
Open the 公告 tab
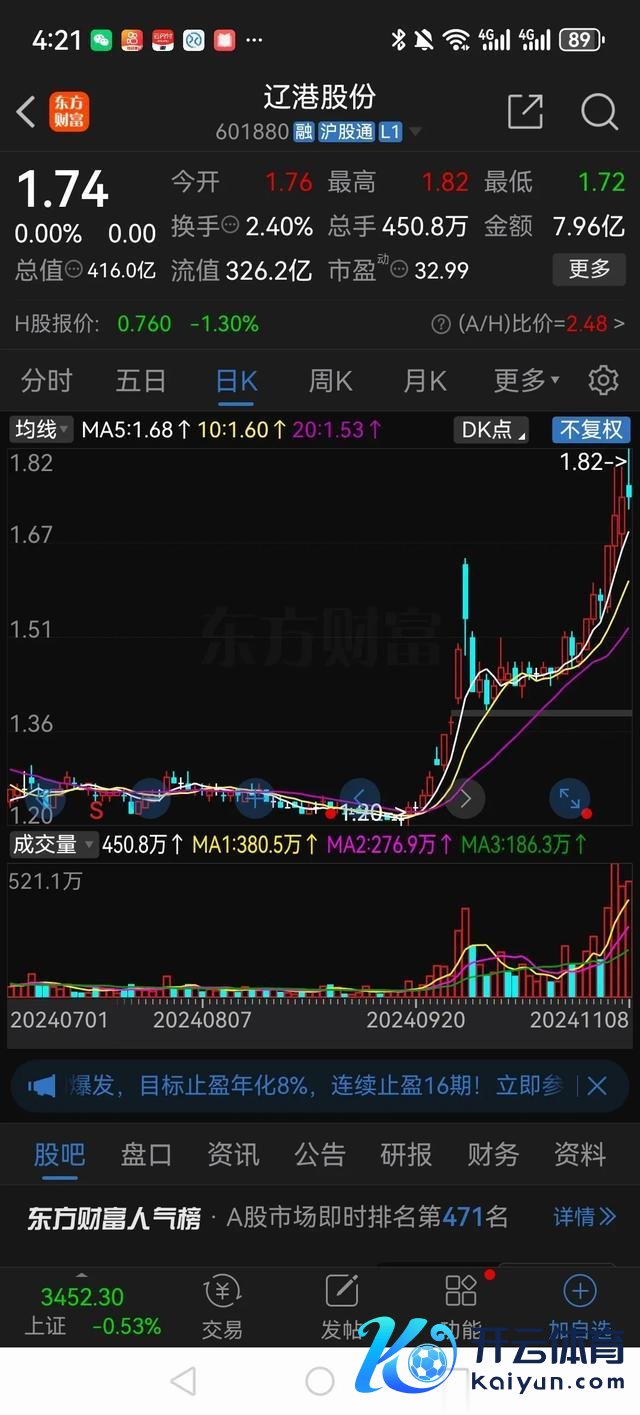[320, 1155]
